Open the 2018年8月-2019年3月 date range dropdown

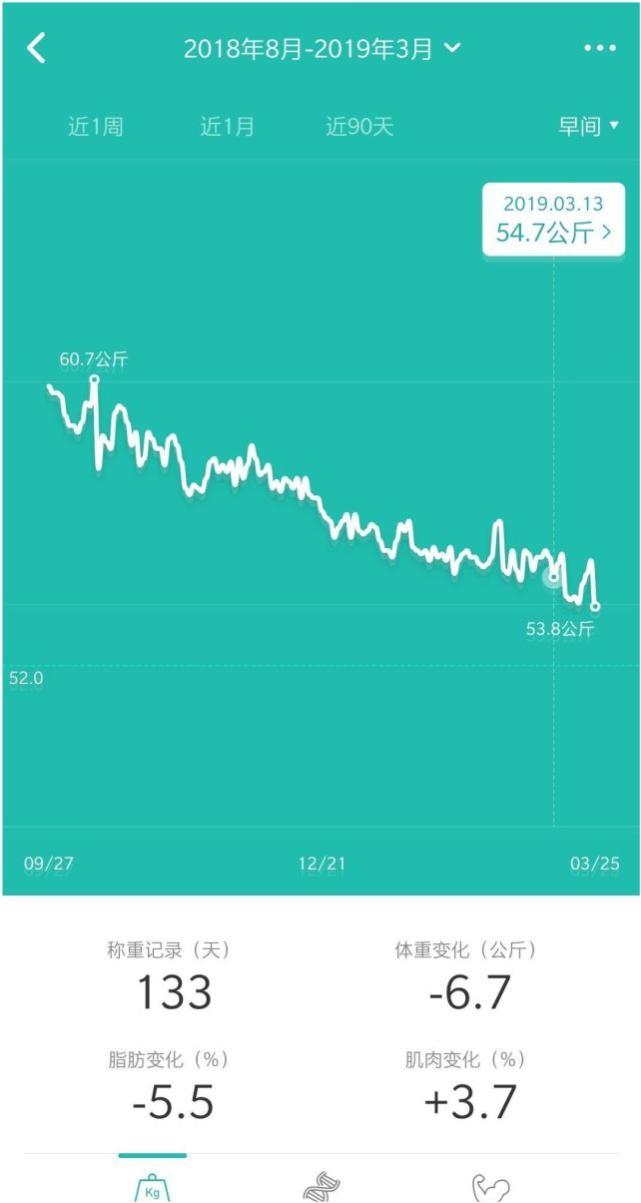coord(321,48)
